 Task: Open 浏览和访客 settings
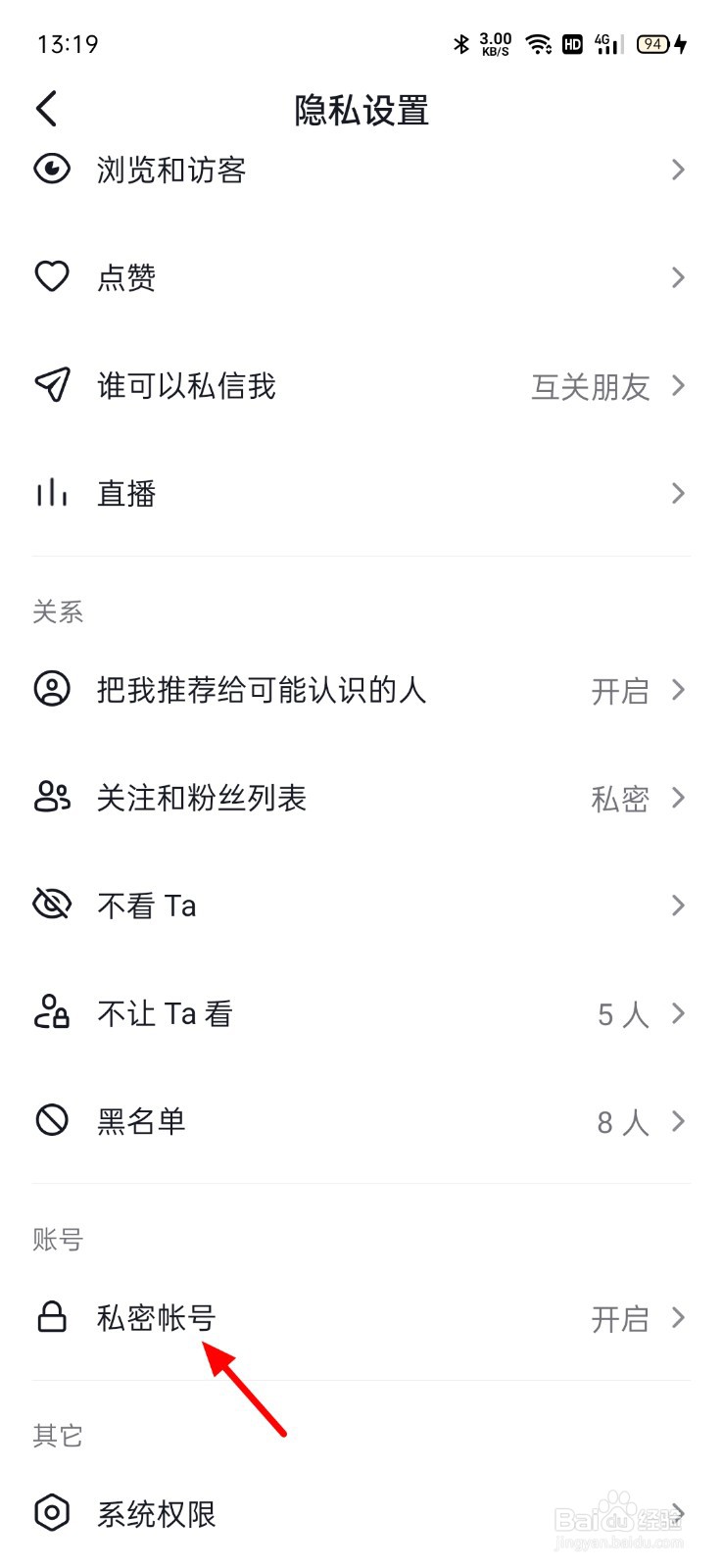361,171
